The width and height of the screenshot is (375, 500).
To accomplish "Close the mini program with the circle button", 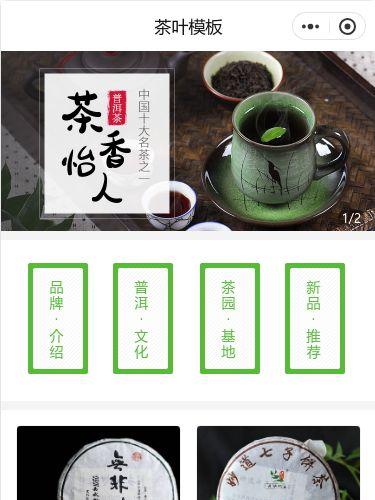I will (347, 26).
